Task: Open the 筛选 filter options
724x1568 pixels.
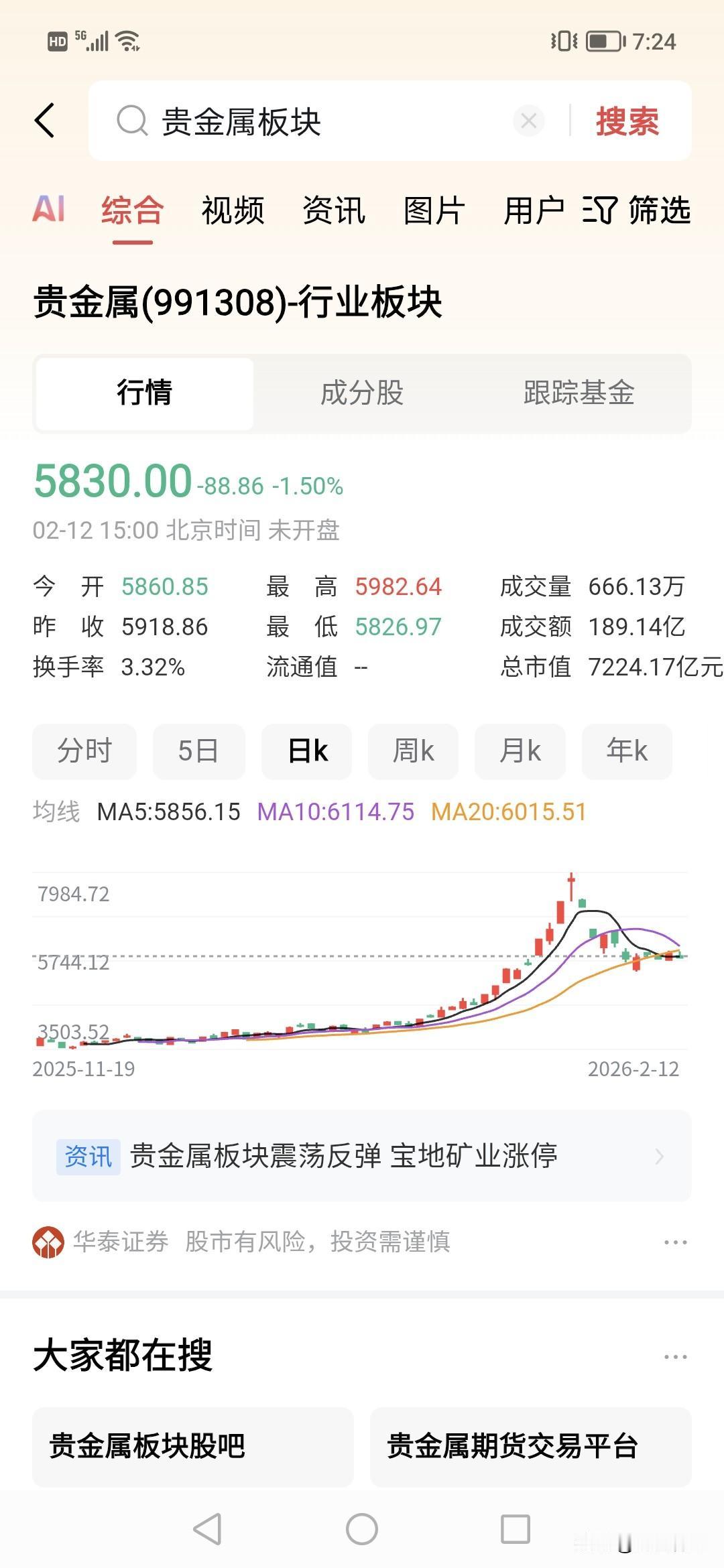Action: point(637,210)
